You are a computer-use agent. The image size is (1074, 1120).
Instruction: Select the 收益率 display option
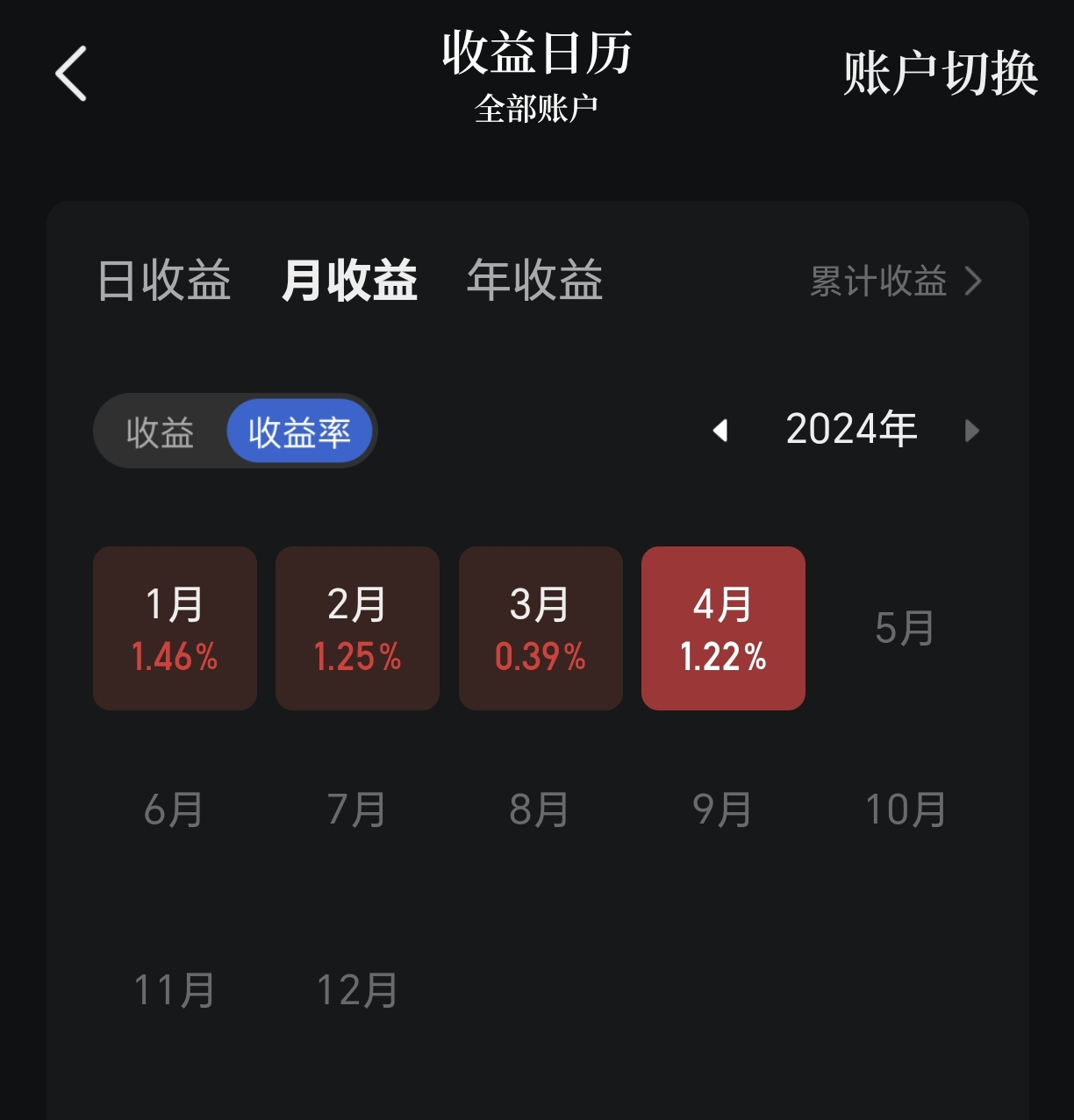point(299,432)
